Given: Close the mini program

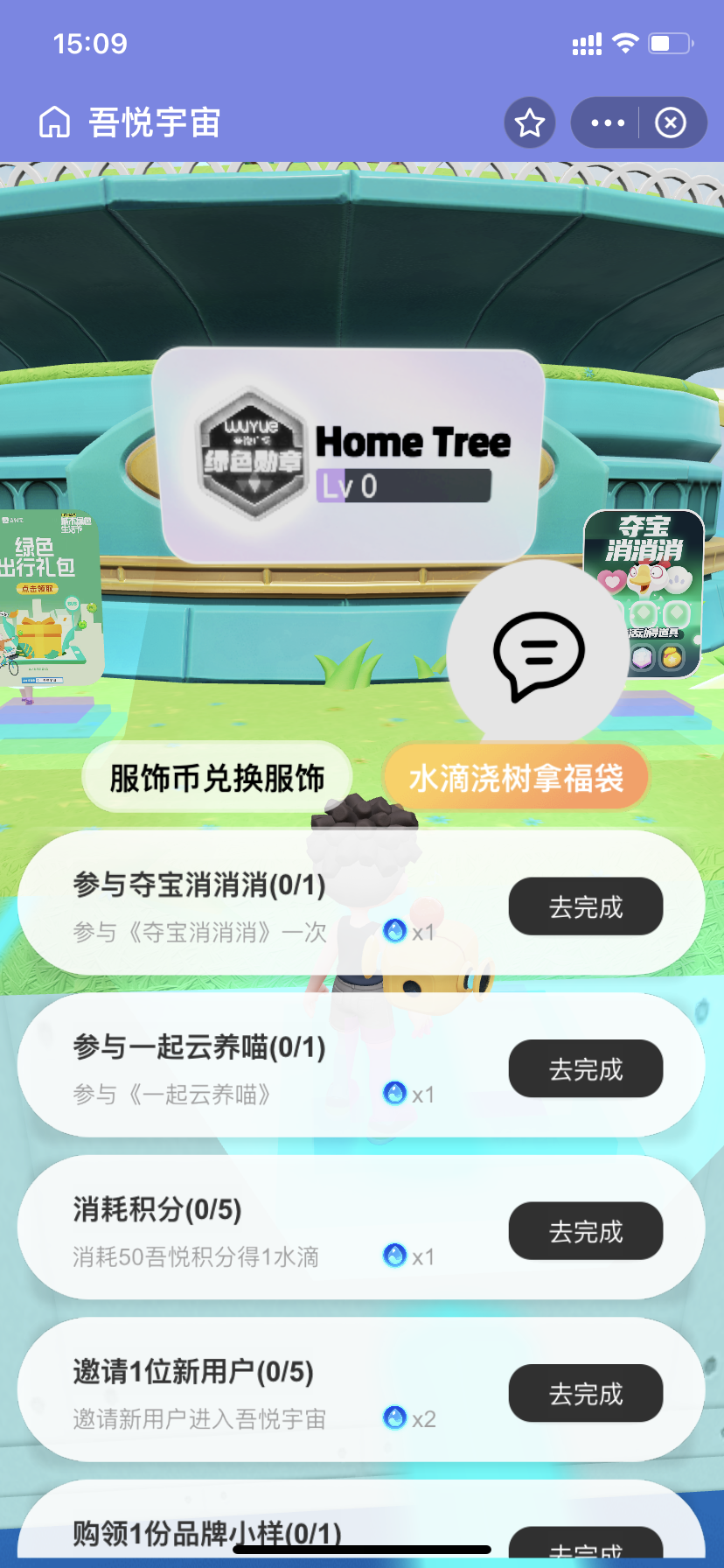Looking at the screenshot, I should pos(671,122).
